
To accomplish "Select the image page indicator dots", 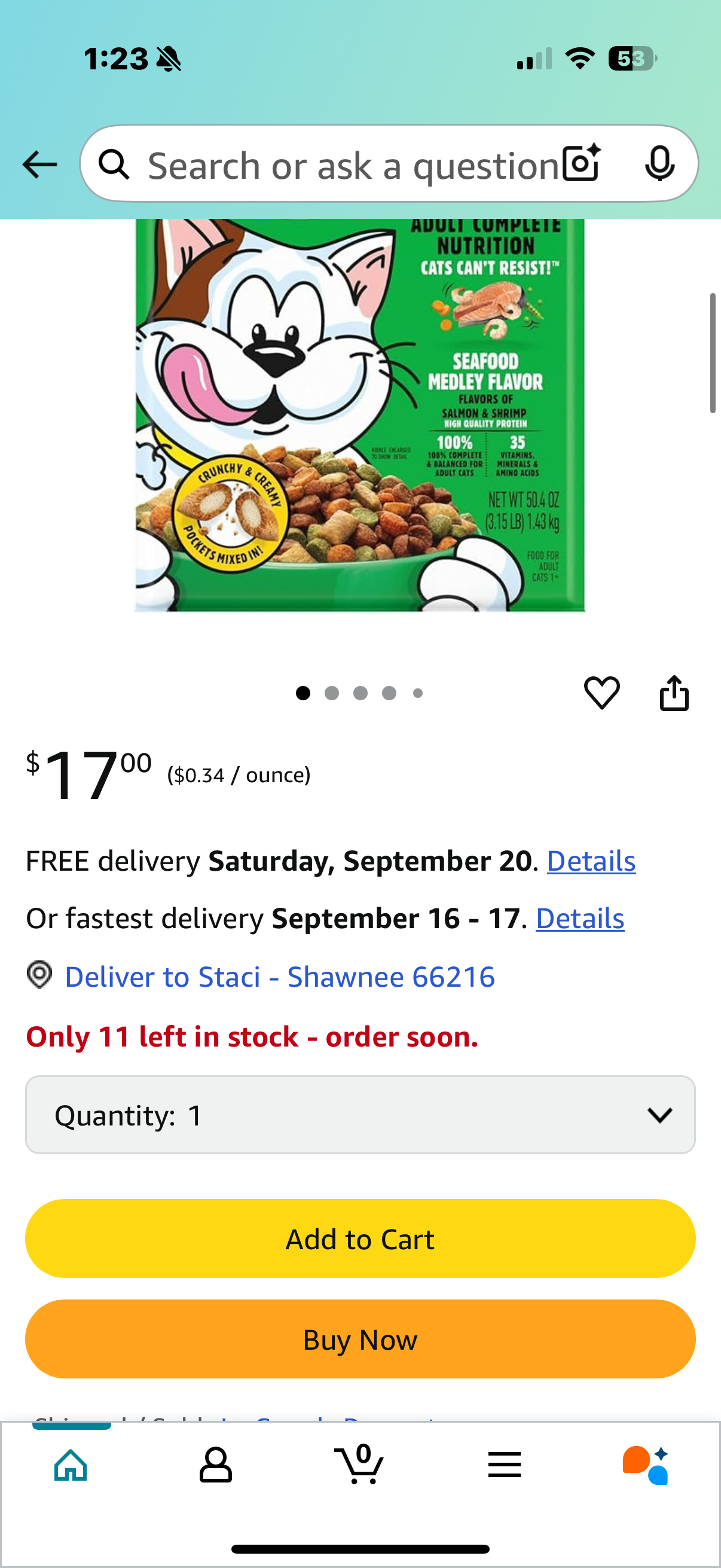I will click(359, 693).
